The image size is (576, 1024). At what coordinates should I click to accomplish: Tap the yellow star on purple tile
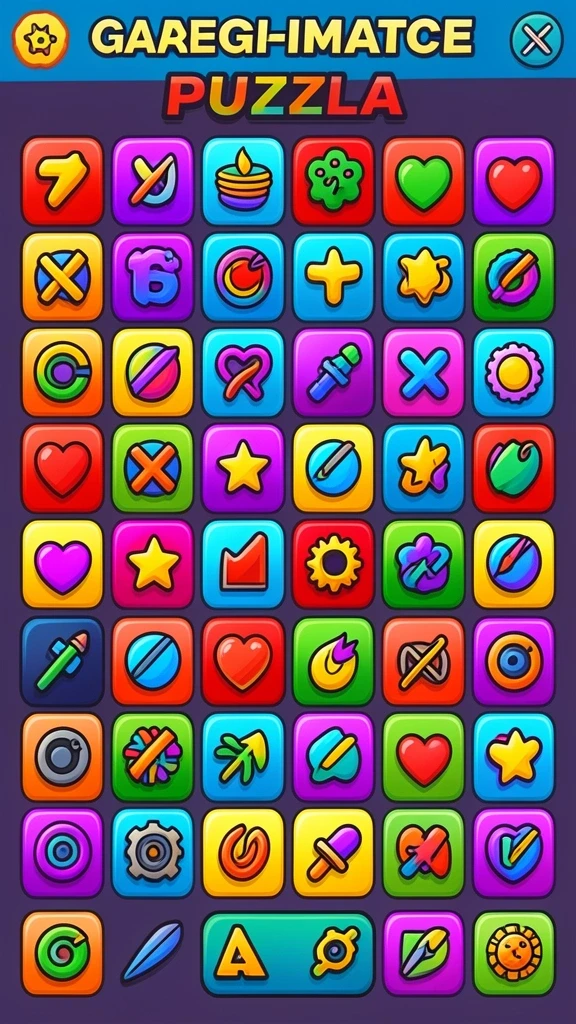pyautogui.click(x=243, y=468)
